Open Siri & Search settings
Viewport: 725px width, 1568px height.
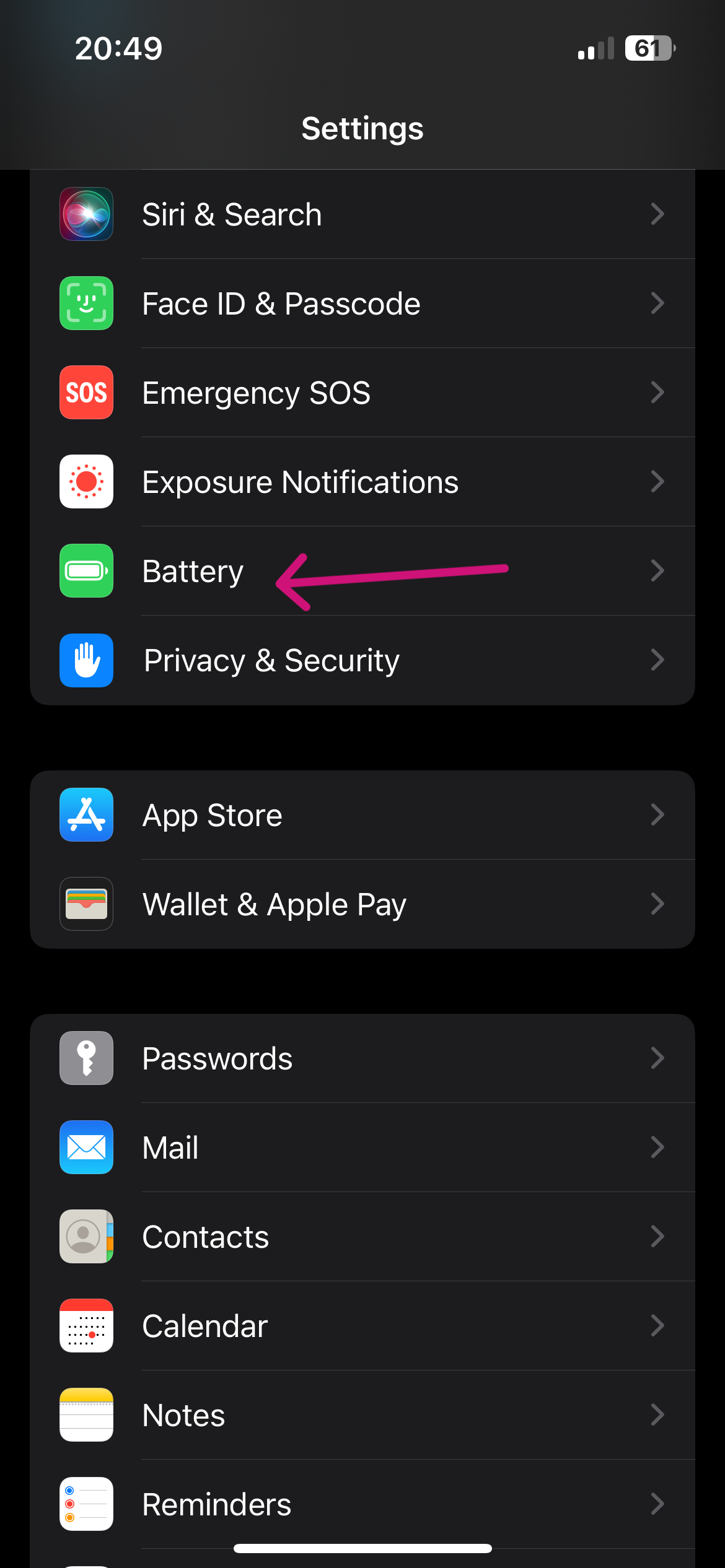coord(362,214)
